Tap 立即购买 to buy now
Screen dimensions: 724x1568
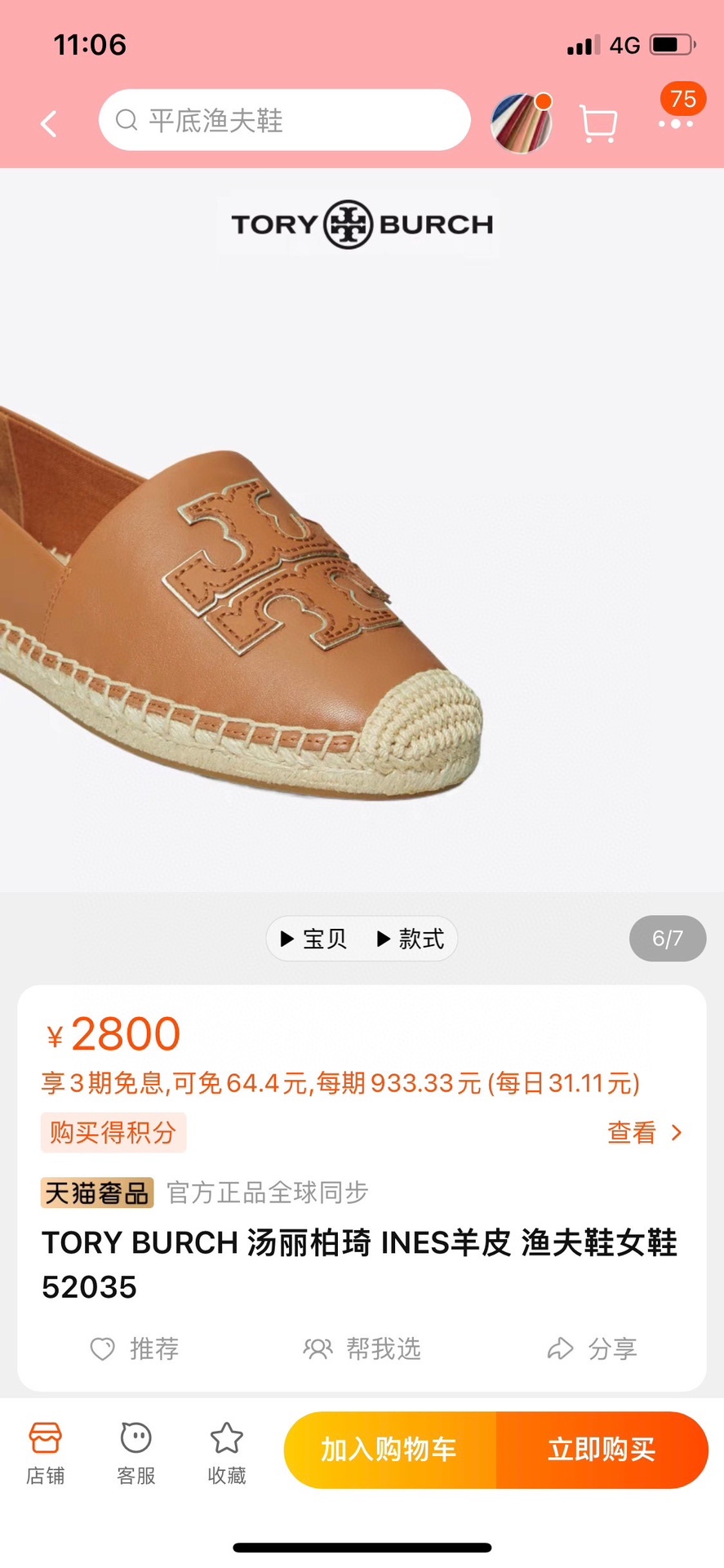click(x=602, y=1450)
